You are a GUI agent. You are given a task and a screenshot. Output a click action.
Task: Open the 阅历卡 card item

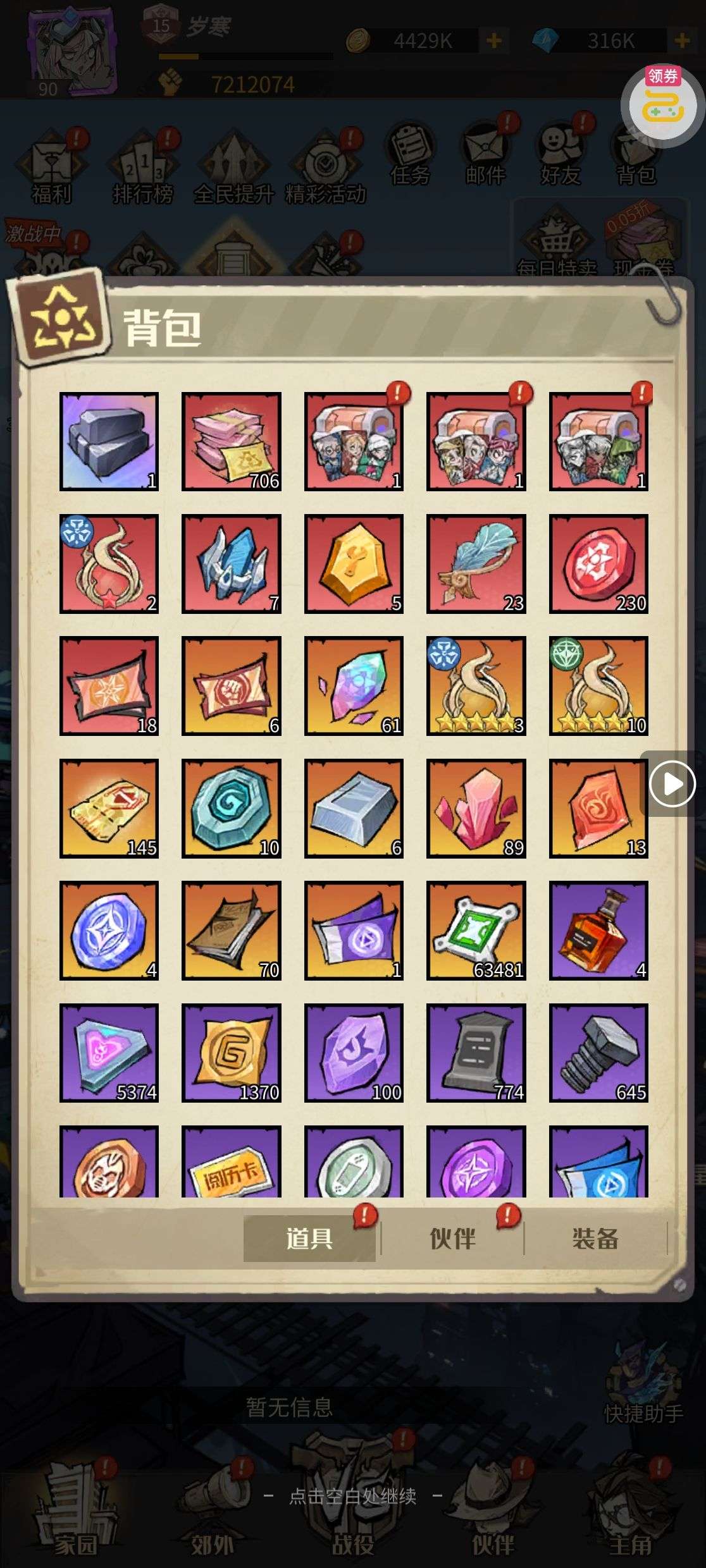[232, 1163]
